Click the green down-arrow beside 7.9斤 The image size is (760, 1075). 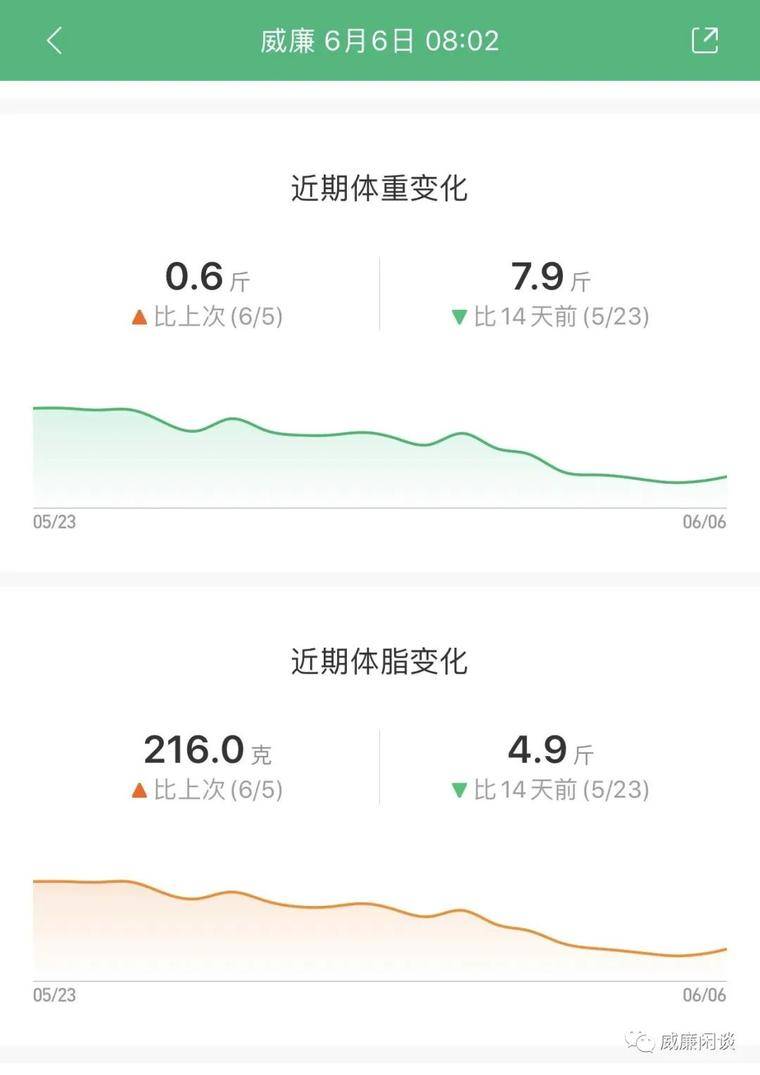[459, 315]
